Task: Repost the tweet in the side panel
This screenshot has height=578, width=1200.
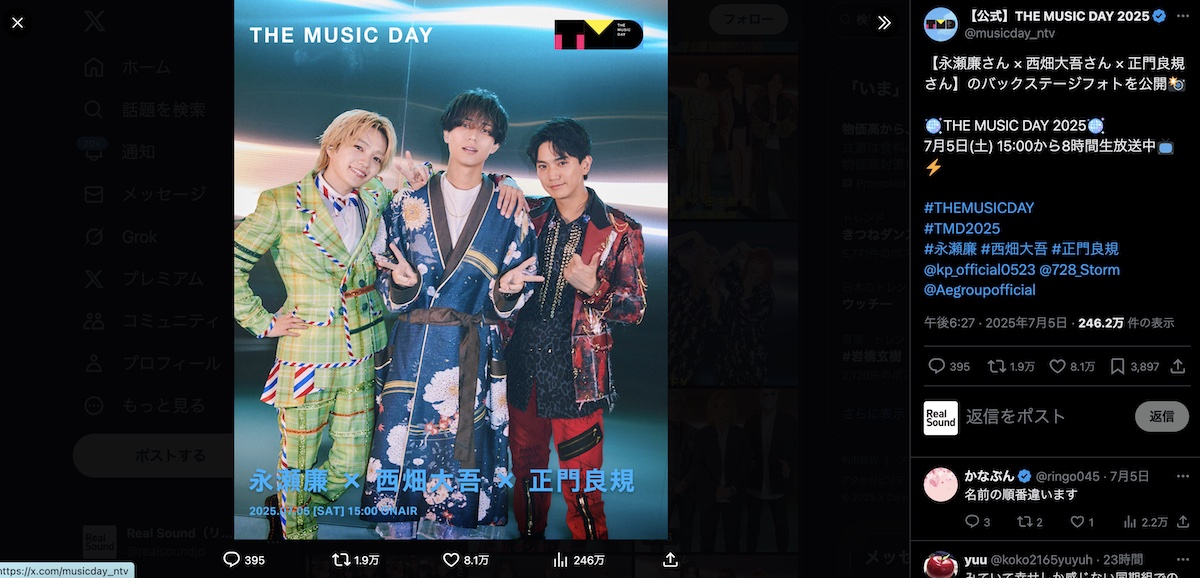Action: click(996, 367)
